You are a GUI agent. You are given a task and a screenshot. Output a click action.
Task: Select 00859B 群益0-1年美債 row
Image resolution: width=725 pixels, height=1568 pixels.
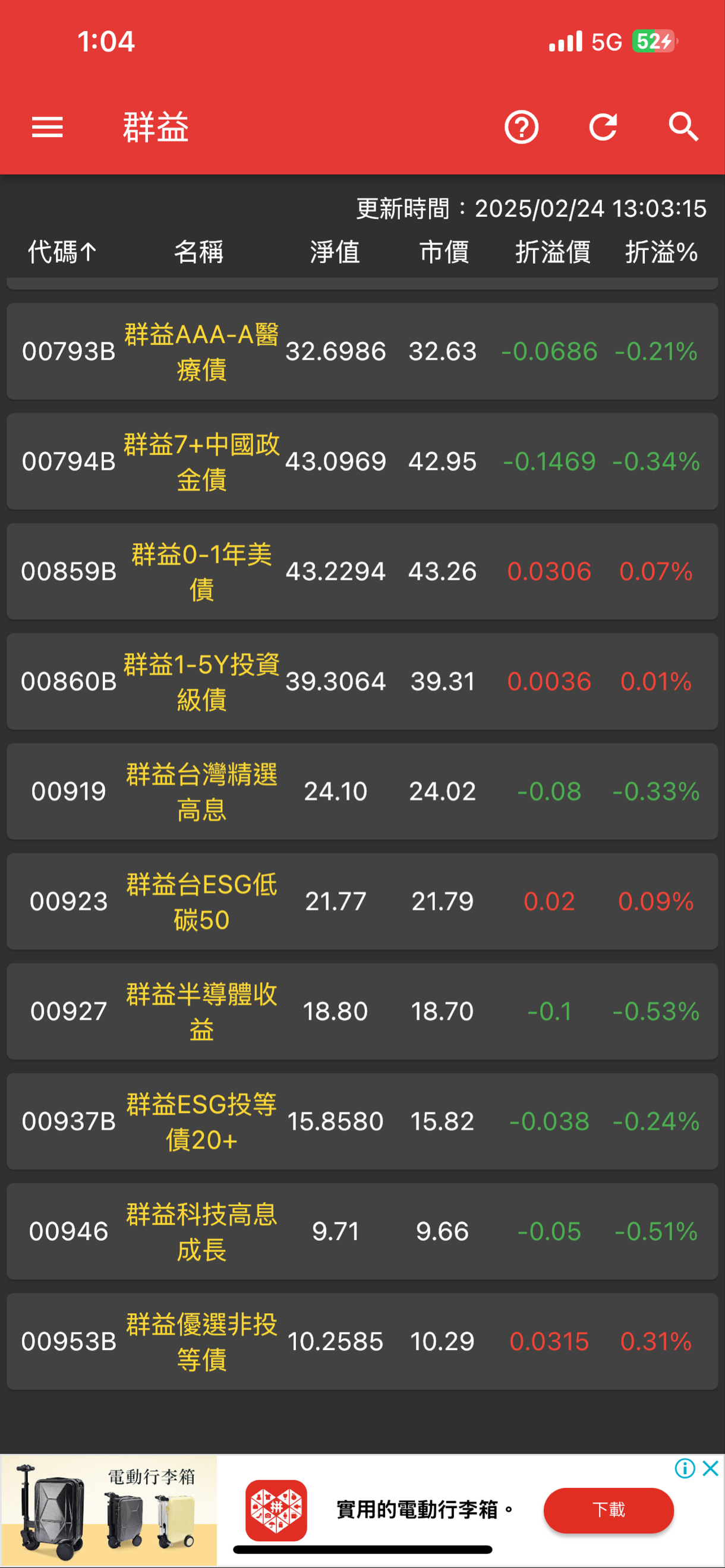click(x=362, y=571)
